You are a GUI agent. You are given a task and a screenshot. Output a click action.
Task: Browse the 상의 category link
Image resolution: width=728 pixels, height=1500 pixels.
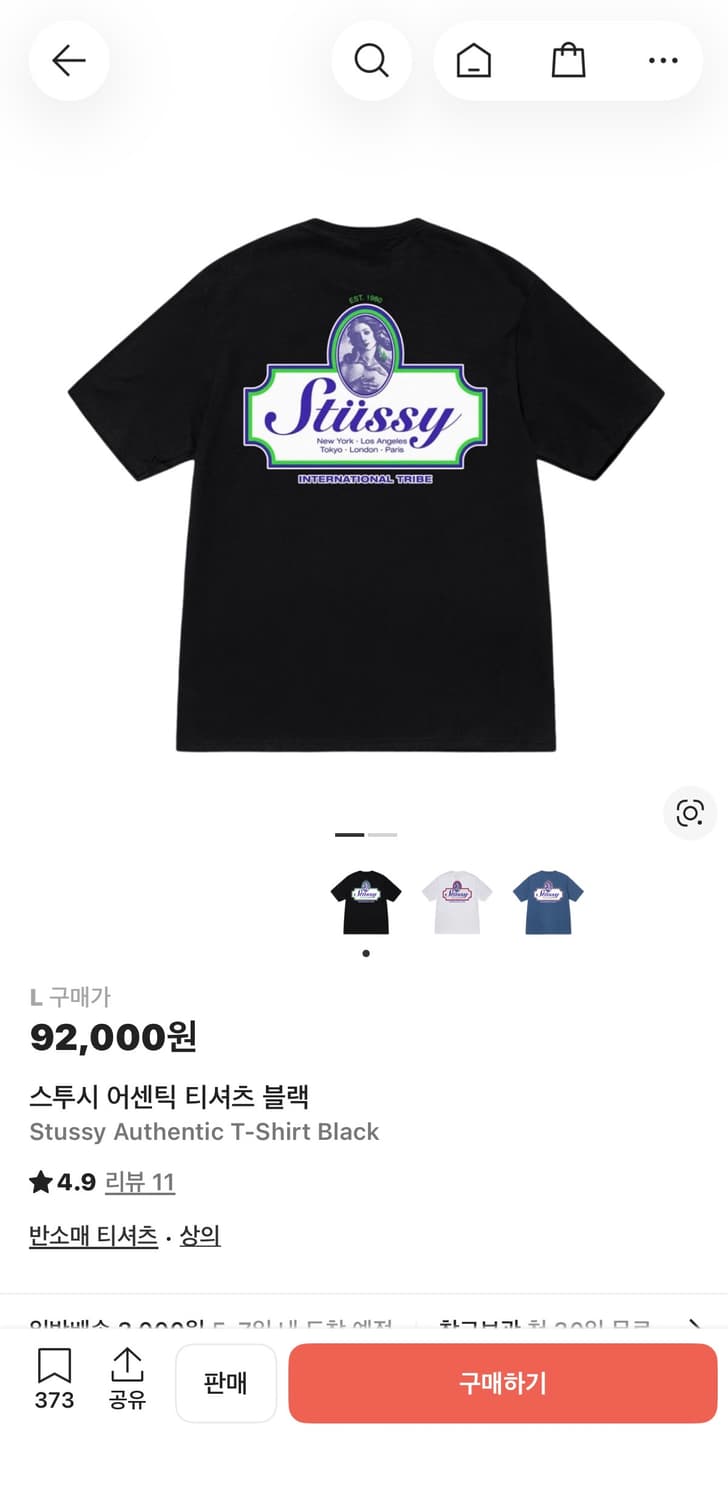point(198,1235)
